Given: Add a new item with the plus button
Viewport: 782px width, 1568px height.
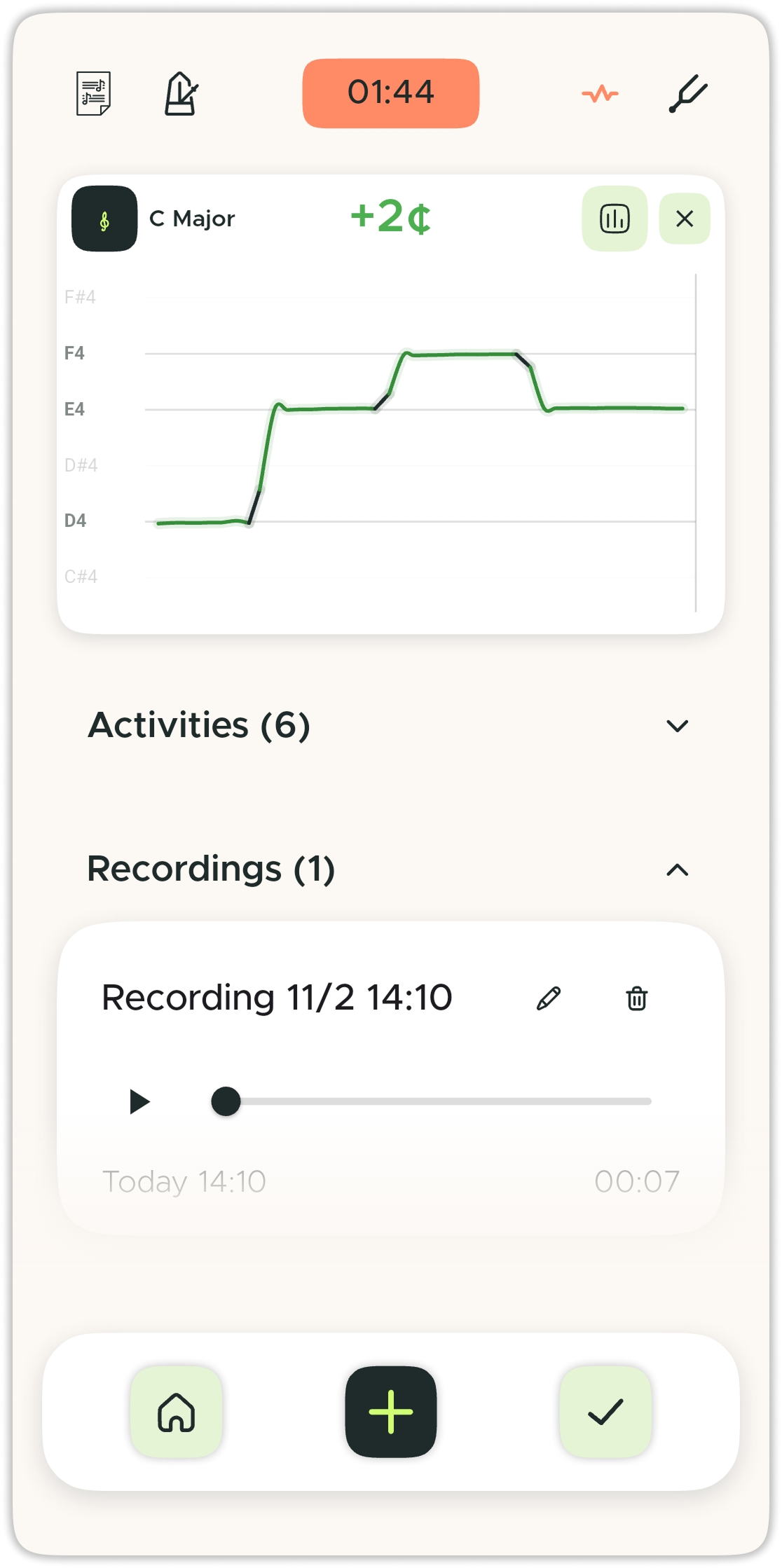Looking at the screenshot, I should pos(391,1412).
